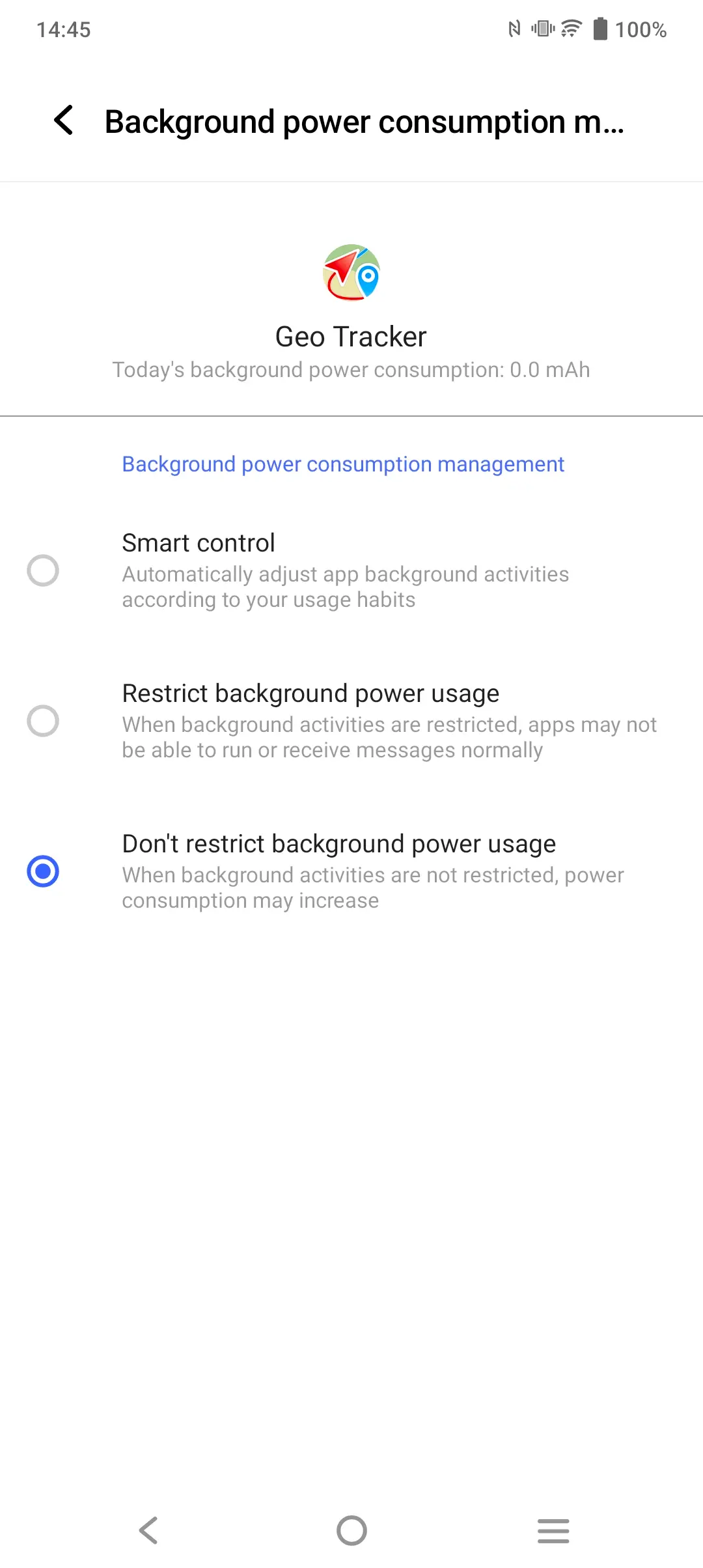Tap the system home button
The height and width of the screenshot is (1568, 703).
351,1530
